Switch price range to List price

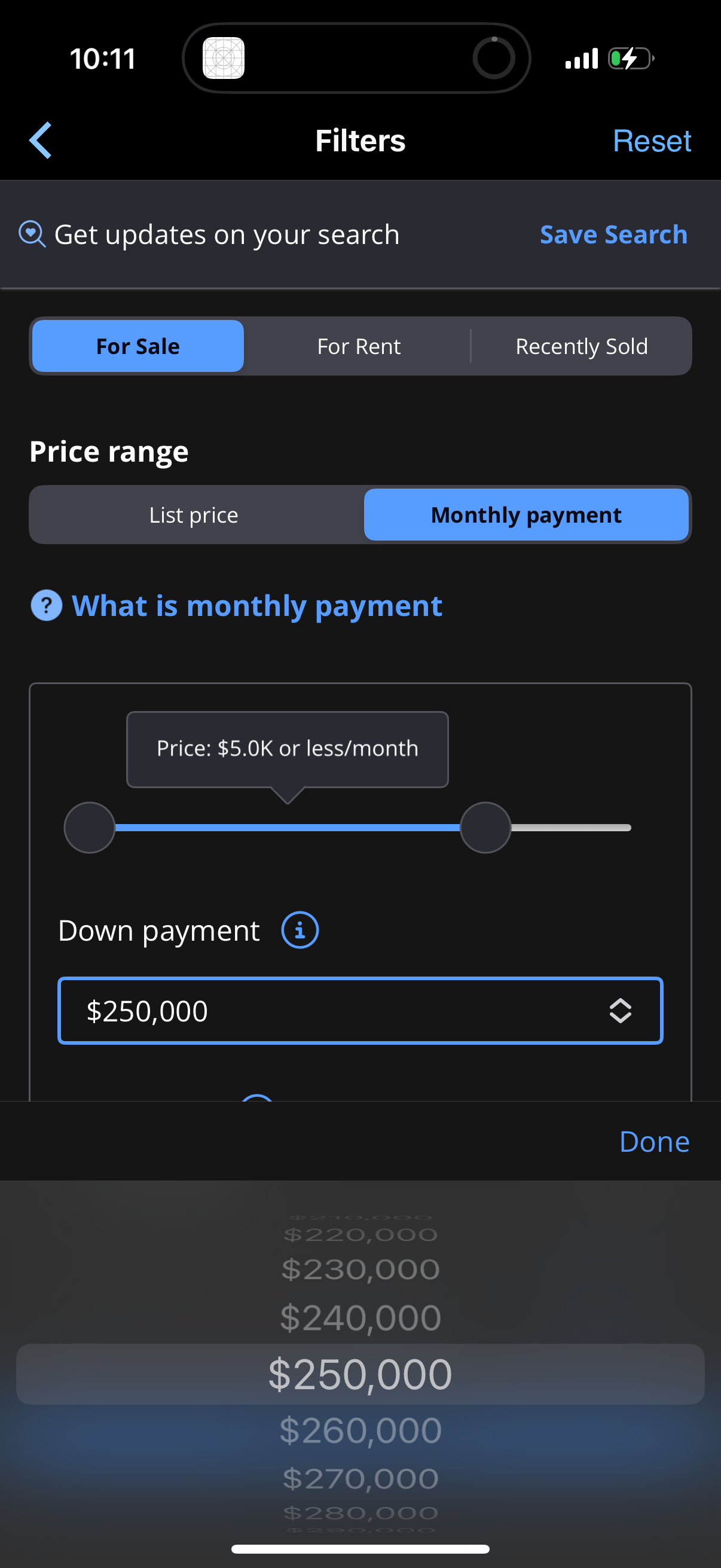coord(193,514)
